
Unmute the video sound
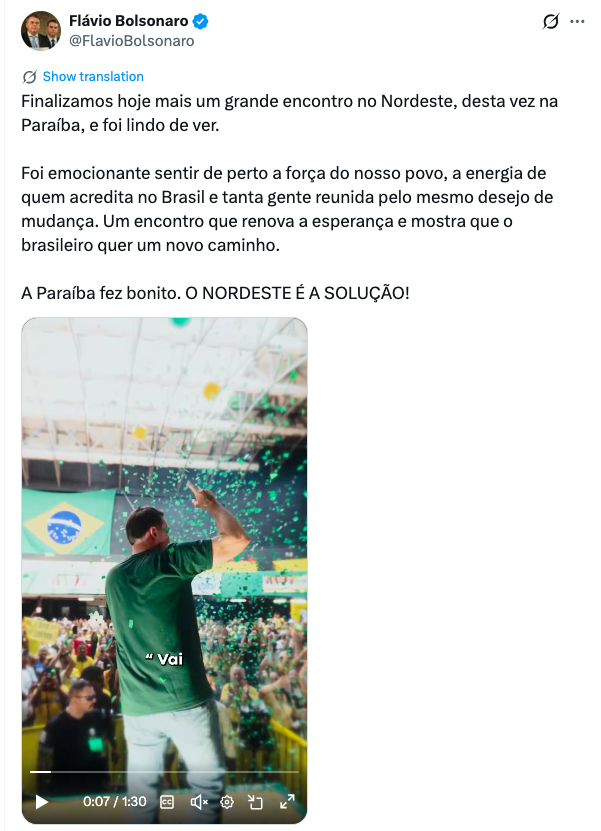pos(198,801)
